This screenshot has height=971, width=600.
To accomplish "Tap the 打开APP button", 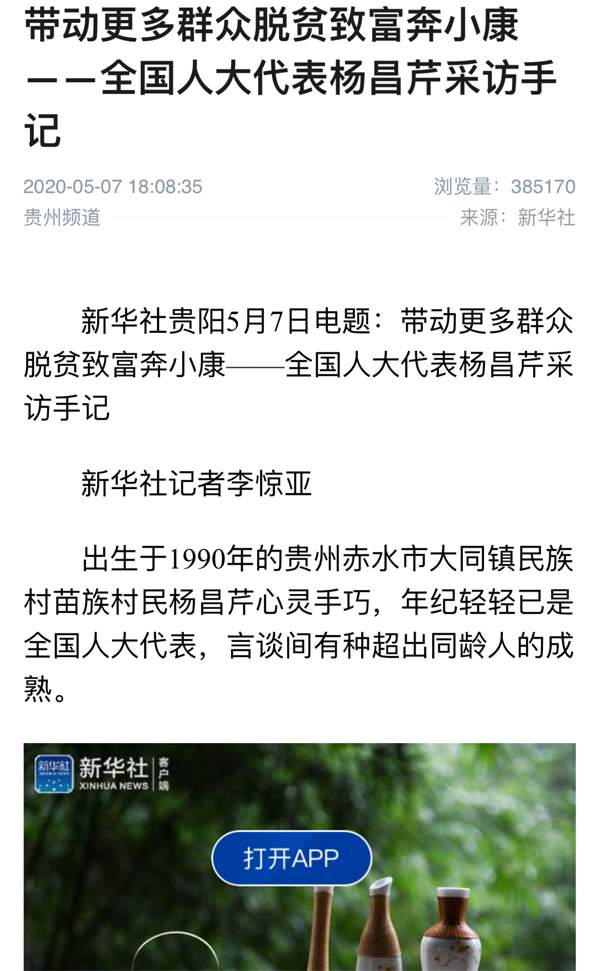I will 291,858.
